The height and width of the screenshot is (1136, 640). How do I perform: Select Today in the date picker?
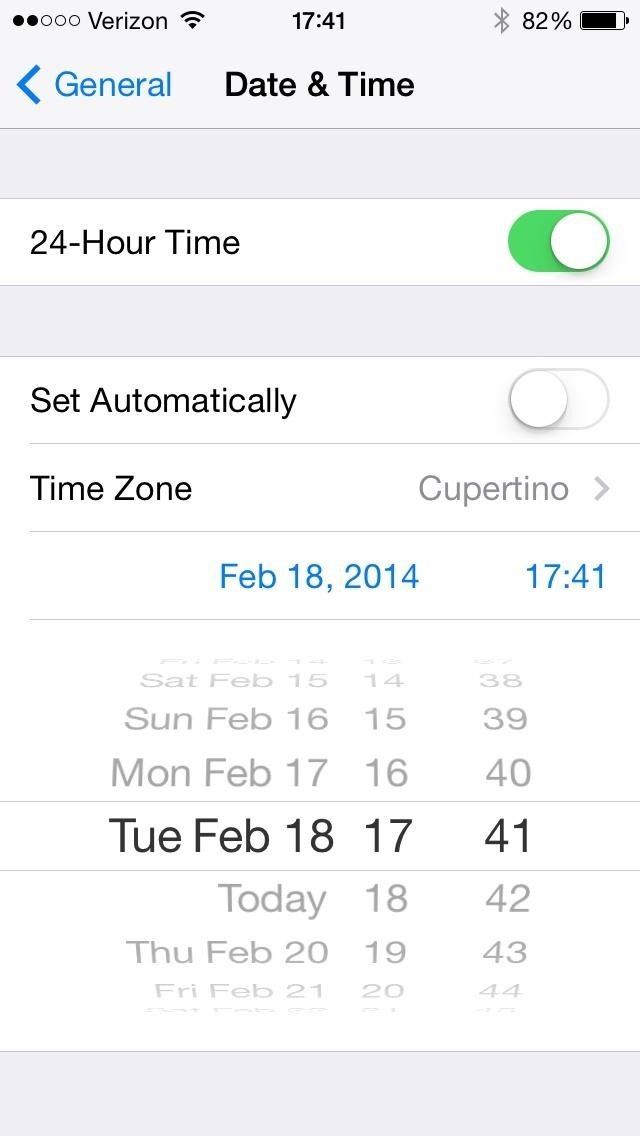pos(271,899)
